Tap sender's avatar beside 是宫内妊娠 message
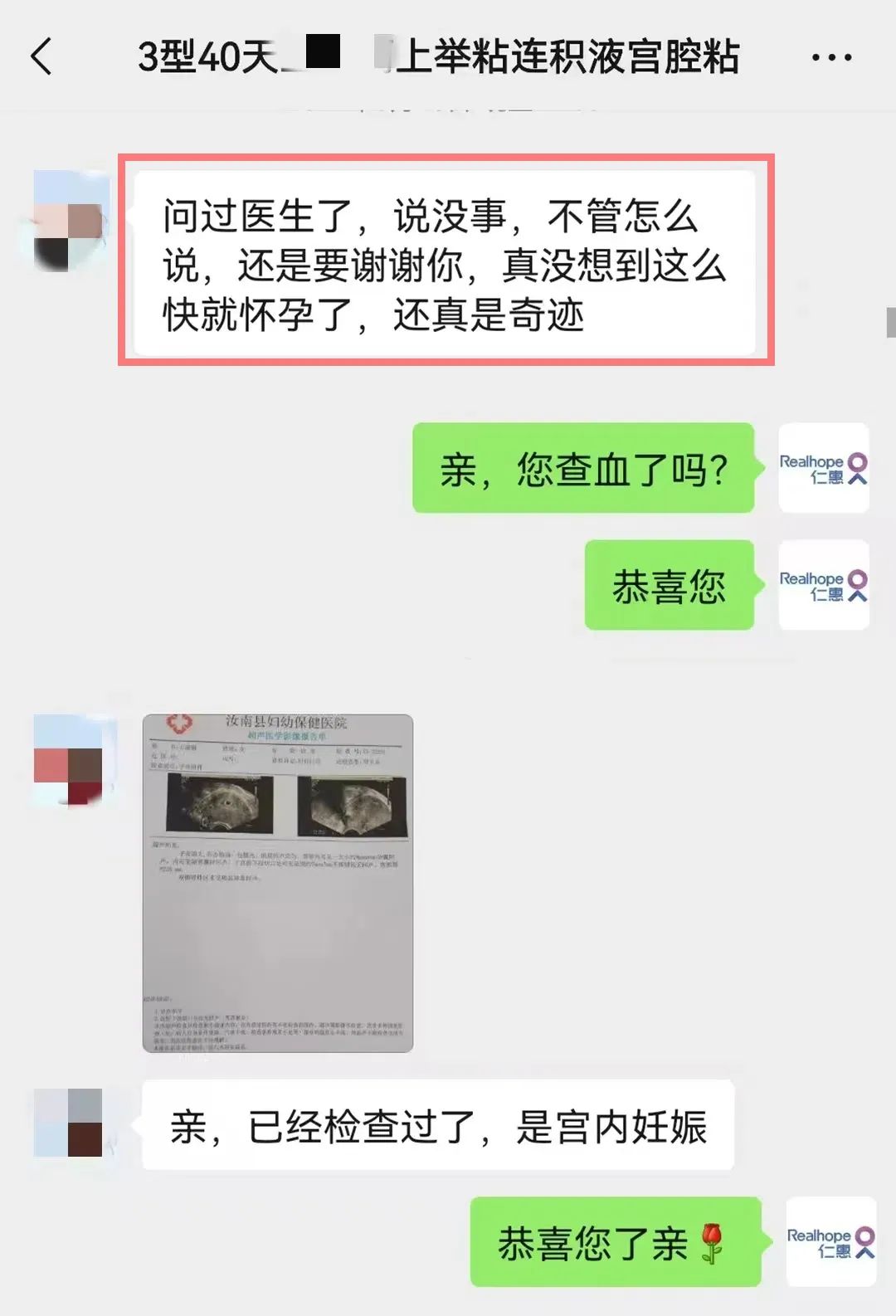Screen dimensions: 896x1316 (x=68, y=1123)
